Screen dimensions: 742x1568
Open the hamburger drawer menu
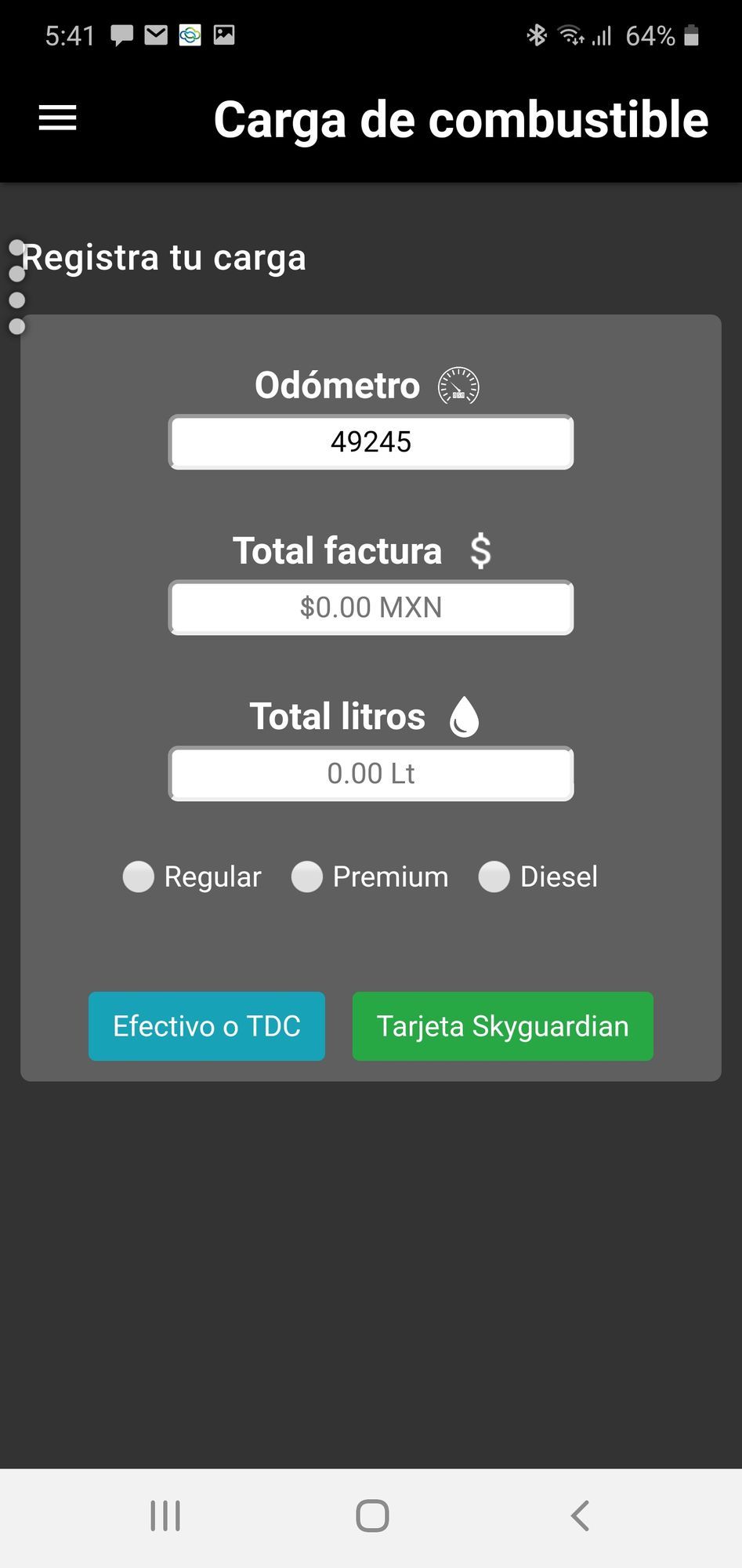point(58,118)
